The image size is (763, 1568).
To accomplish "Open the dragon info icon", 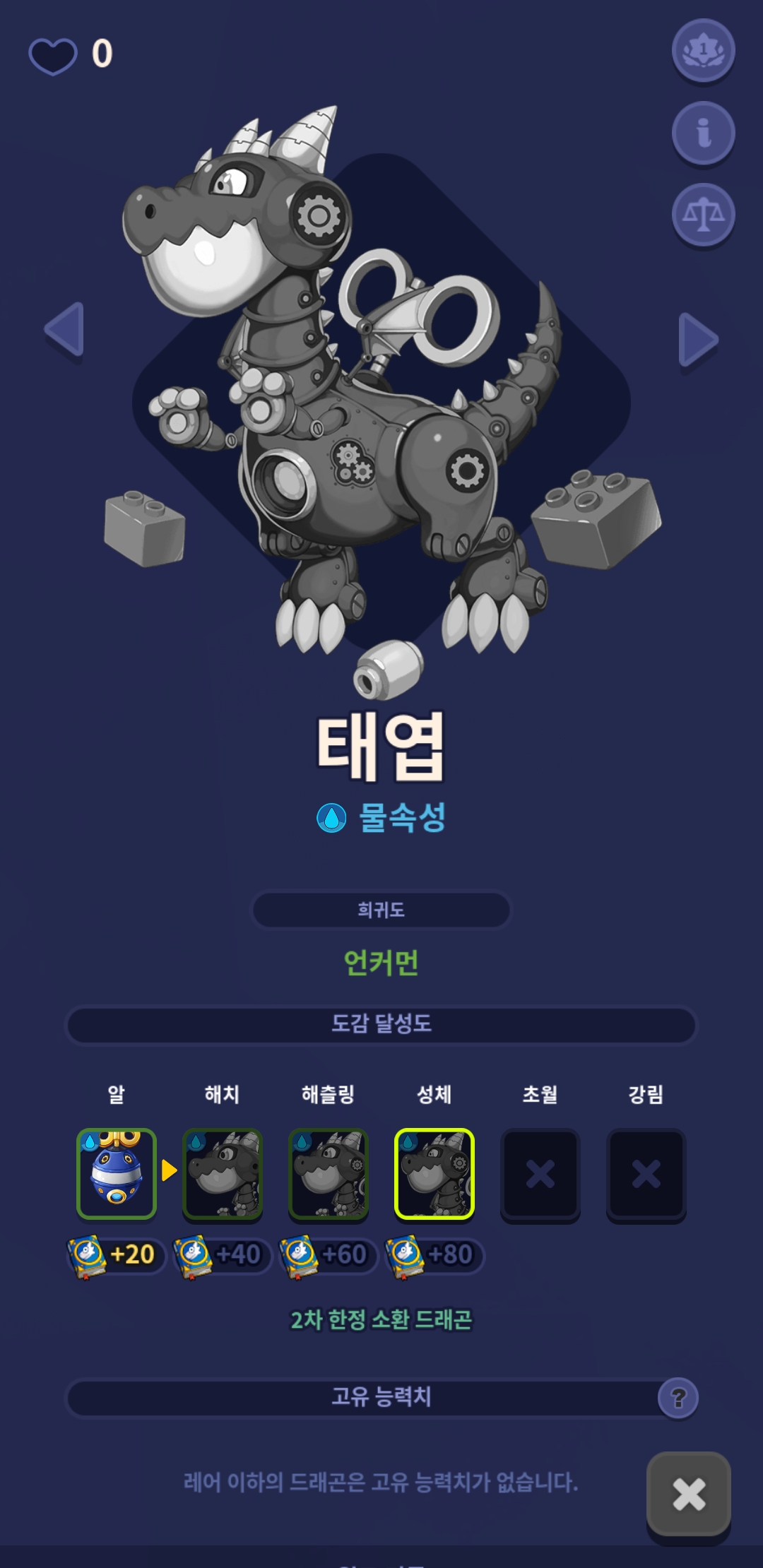I will 703,133.
